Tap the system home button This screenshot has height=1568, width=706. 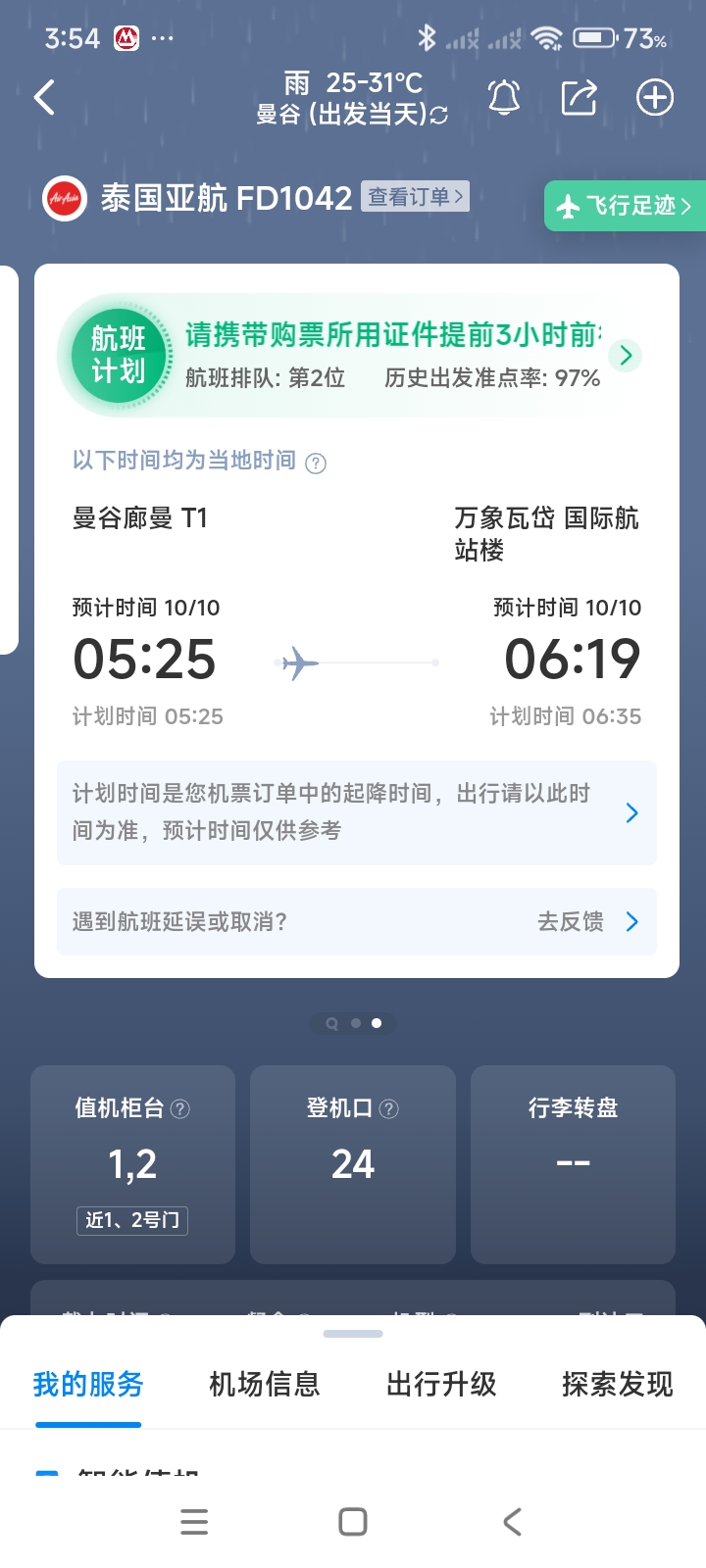click(x=353, y=1522)
